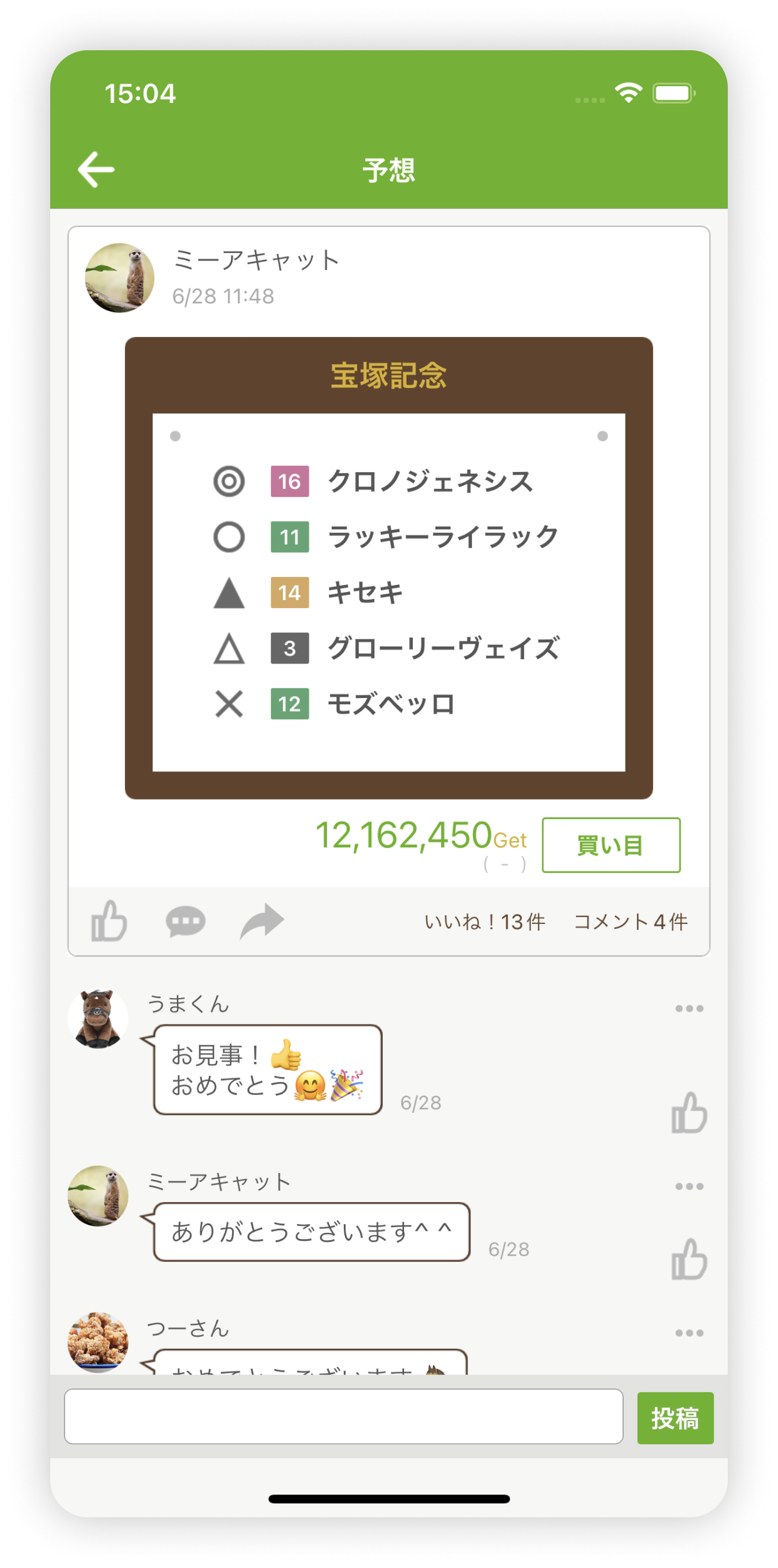Screen dimensions: 778x1568
Task: Focus the comment text field
Action: click(343, 1417)
